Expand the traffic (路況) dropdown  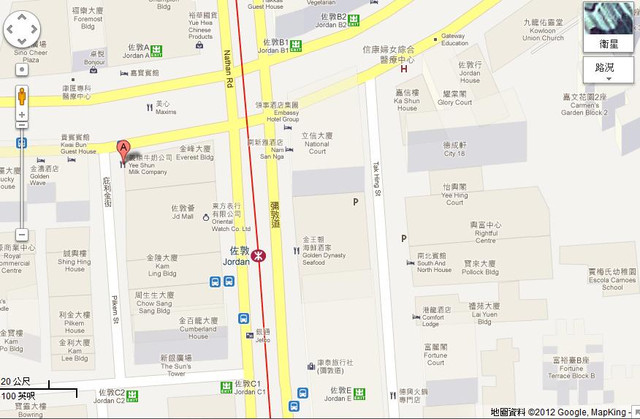[x=608, y=70]
